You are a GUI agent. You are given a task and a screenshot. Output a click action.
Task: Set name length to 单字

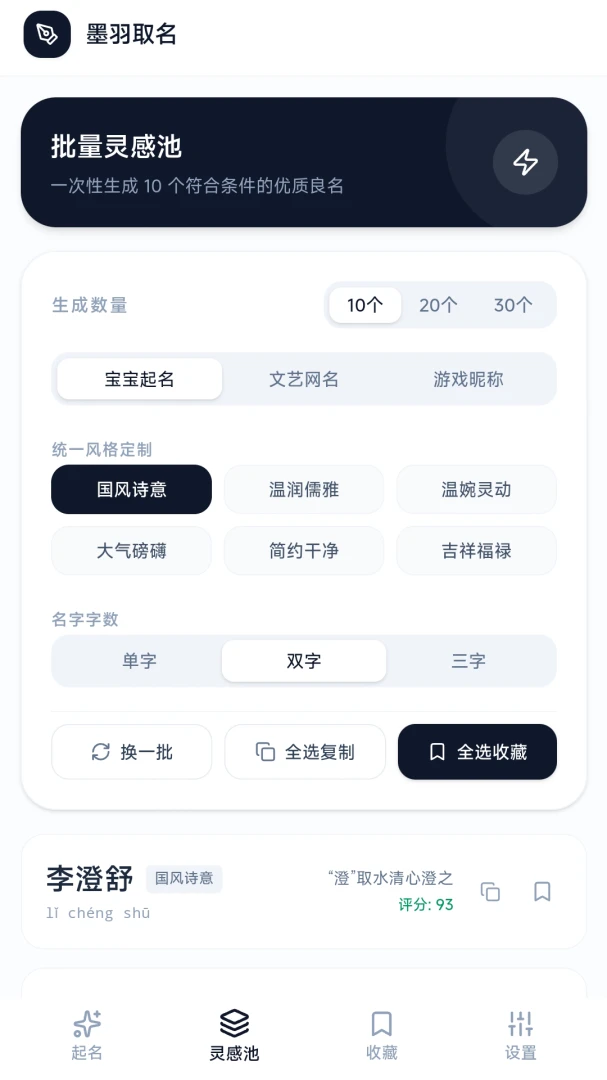139,661
